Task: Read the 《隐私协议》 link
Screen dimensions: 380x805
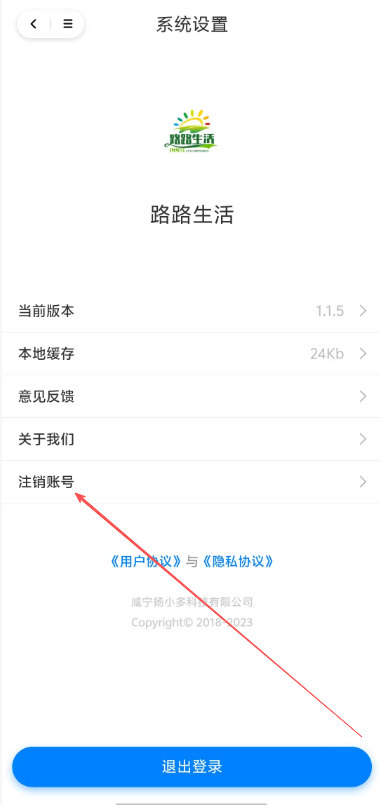Action: click(x=237, y=561)
